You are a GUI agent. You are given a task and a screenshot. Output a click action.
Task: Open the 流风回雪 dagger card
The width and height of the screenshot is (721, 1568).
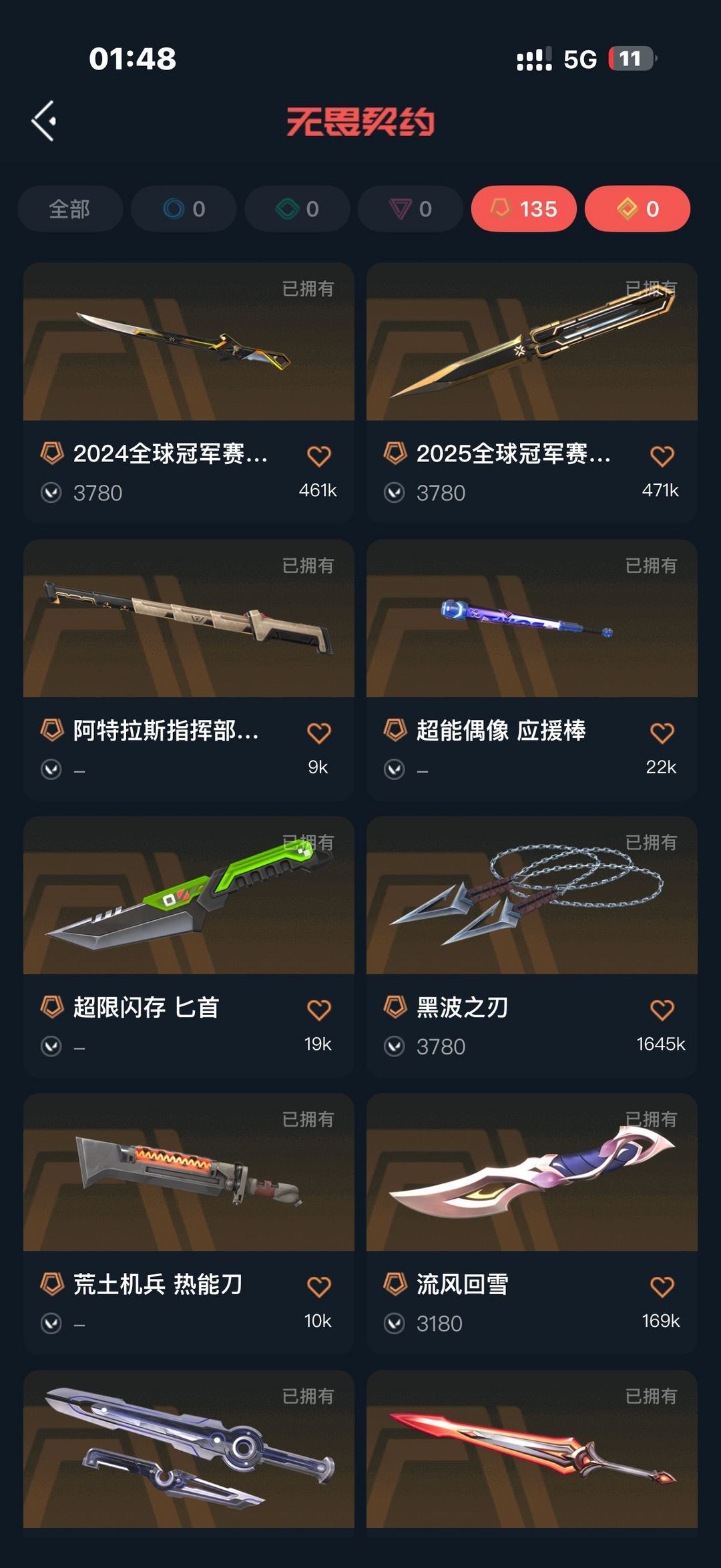(531, 1173)
